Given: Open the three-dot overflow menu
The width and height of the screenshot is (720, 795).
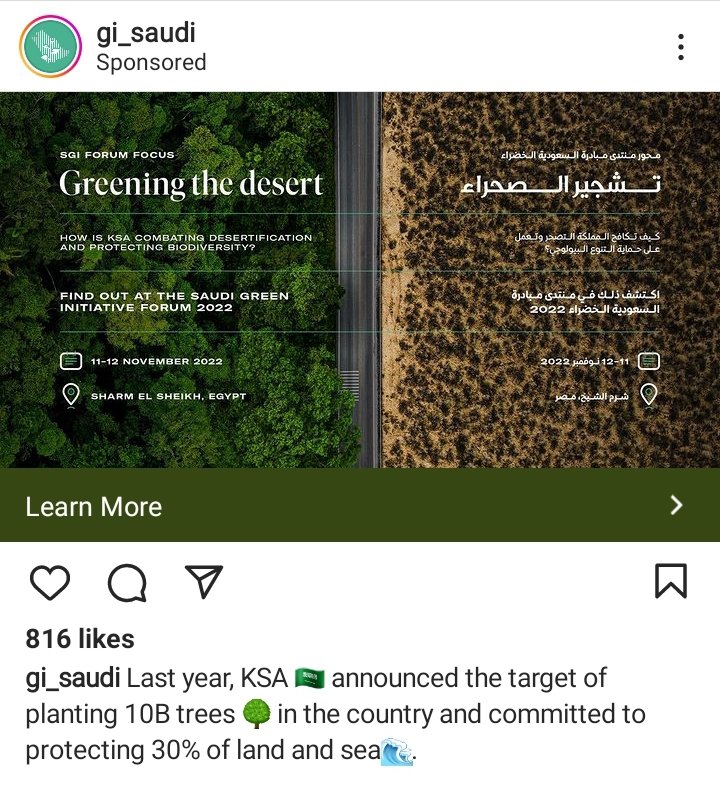Looking at the screenshot, I should pyautogui.click(x=680, y=47).
